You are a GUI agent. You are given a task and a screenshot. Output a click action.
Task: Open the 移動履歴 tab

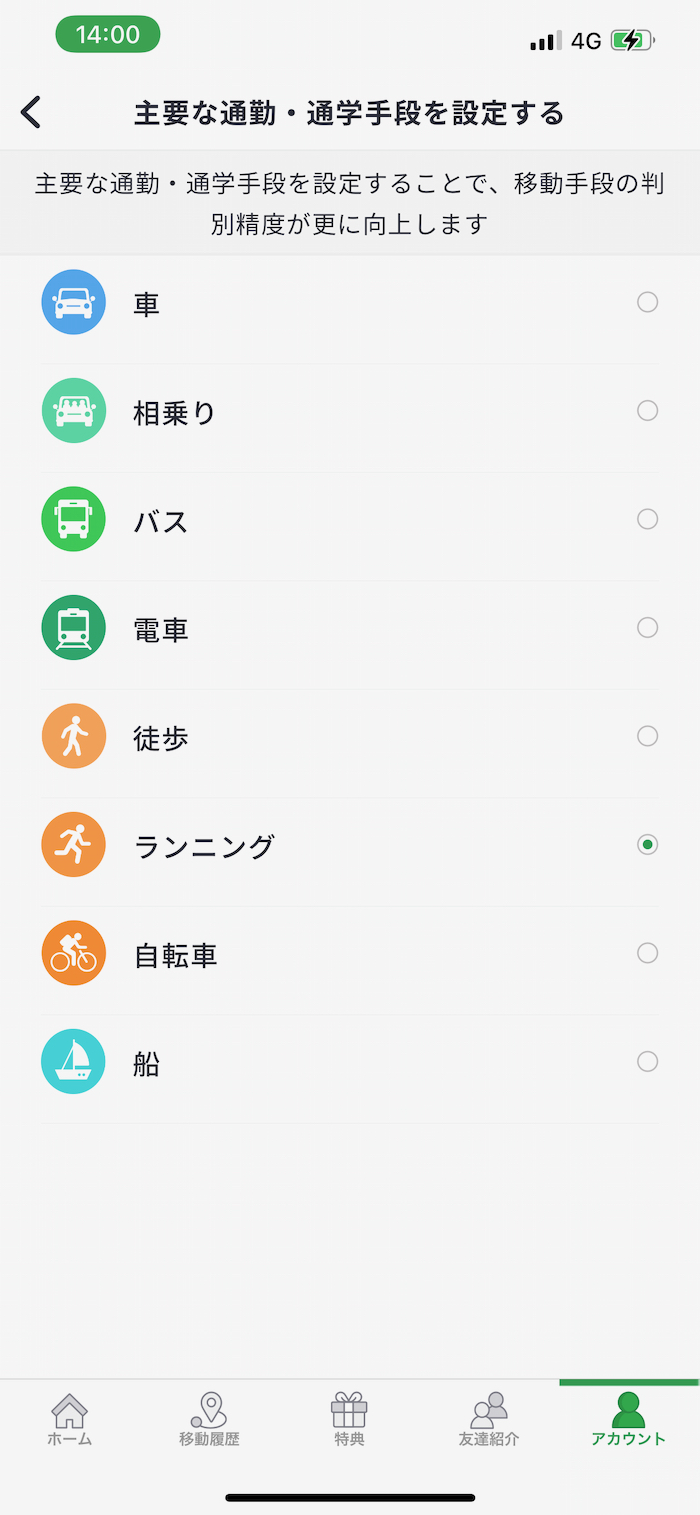209,1420
